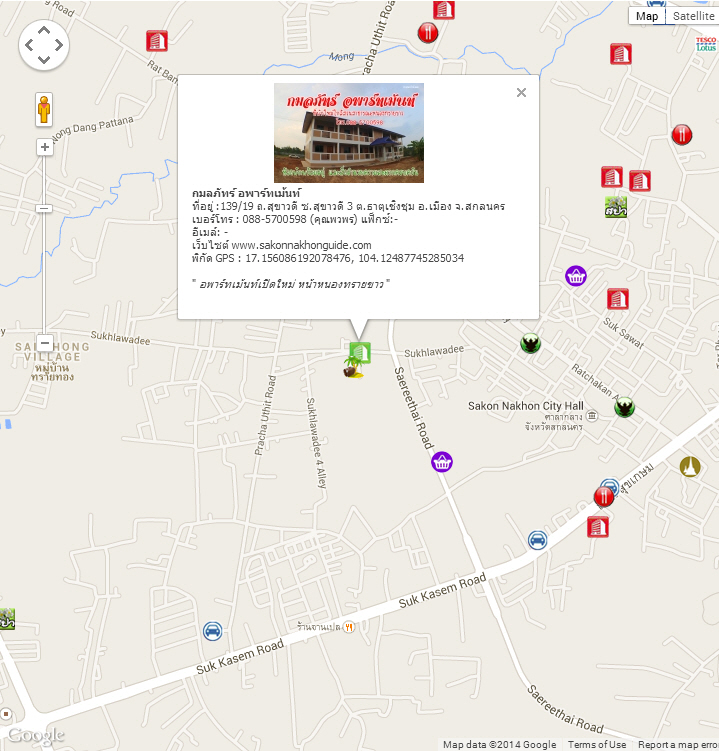
Task: Tap the Tesco Lotus marker
Action: [x=706, y=44]
